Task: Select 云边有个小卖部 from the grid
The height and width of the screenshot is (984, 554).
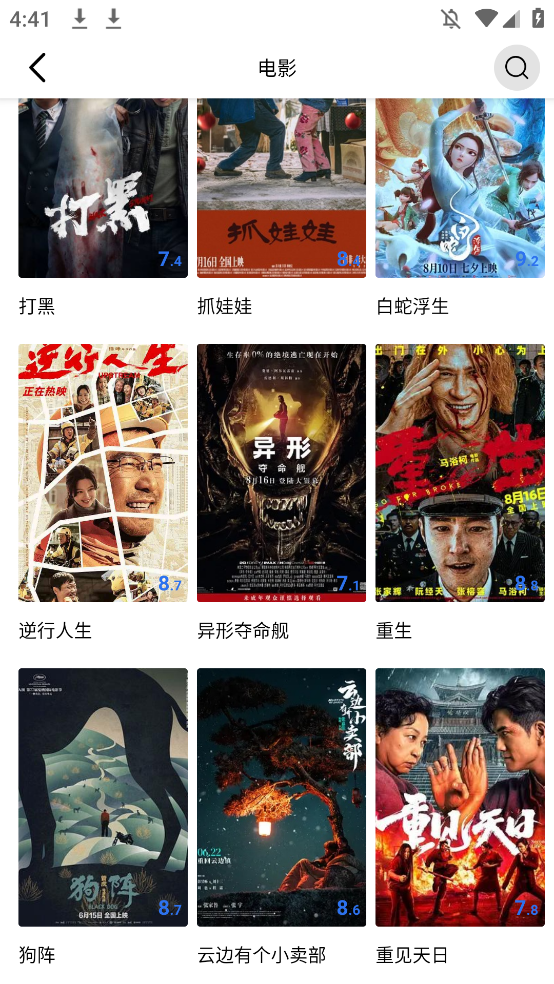Action: point(281,797)
